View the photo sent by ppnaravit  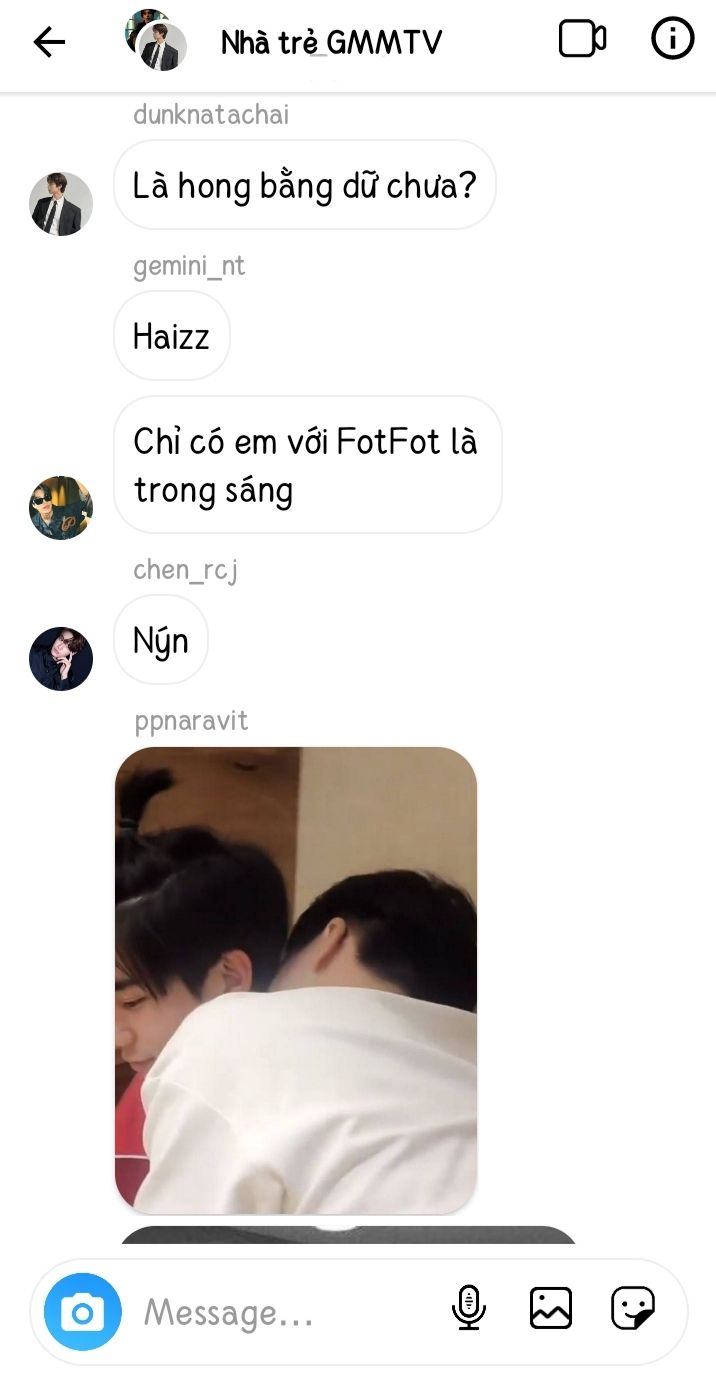pos(296,980)
